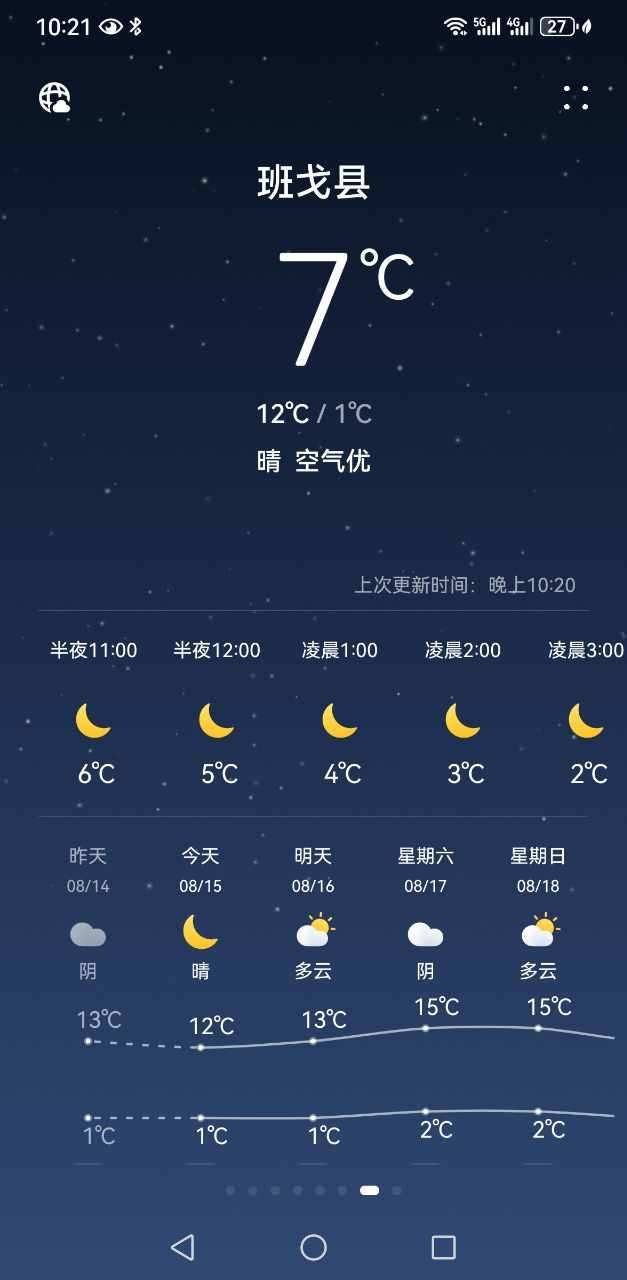Open the city management globe icon
627x1280 pixels.
click(55, 97)
